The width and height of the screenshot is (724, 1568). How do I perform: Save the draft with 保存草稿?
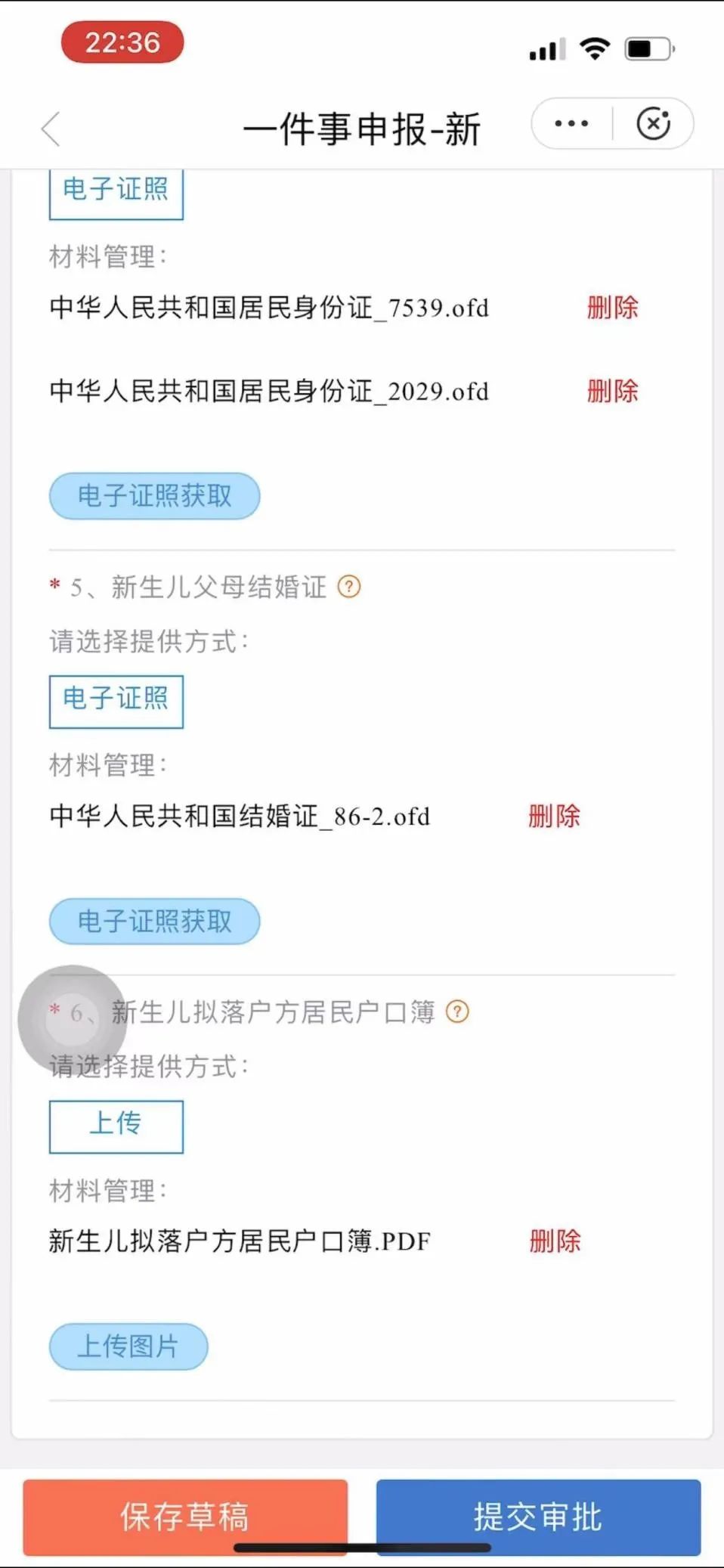click(185, 1517)
